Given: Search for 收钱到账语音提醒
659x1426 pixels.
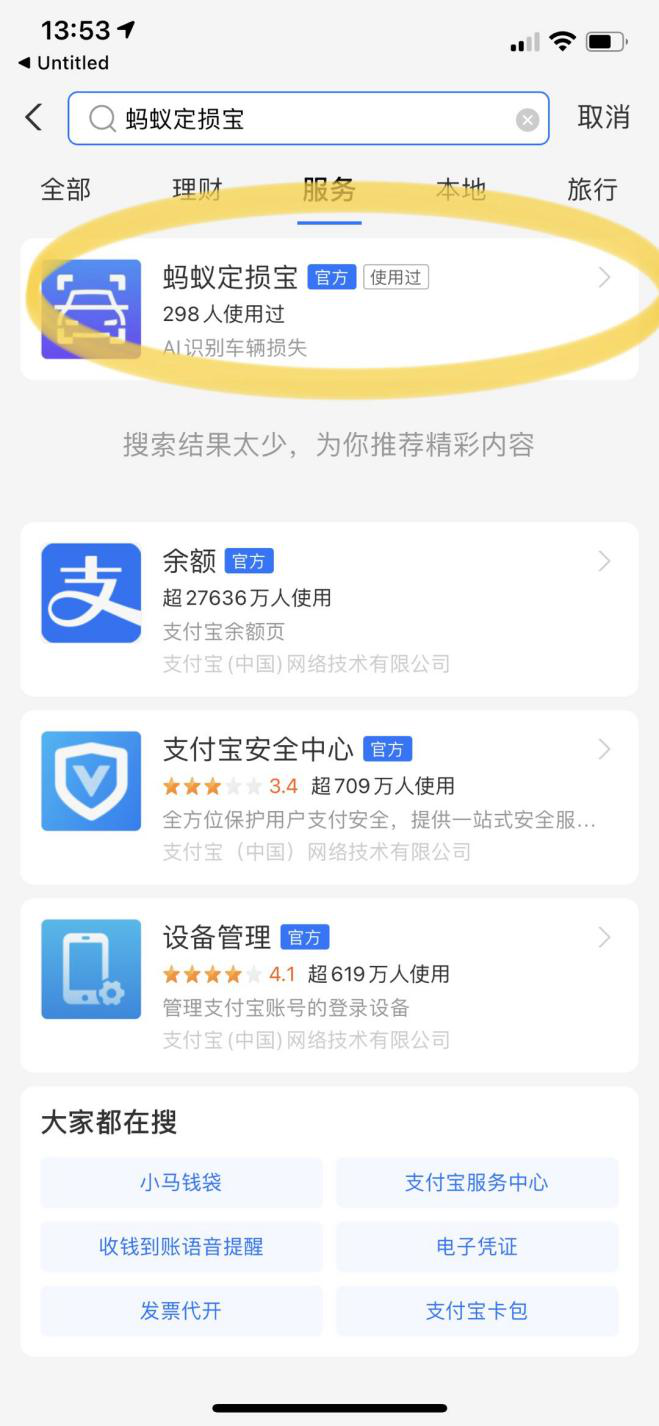Looking at the screenshot, I should (181, 1247).
